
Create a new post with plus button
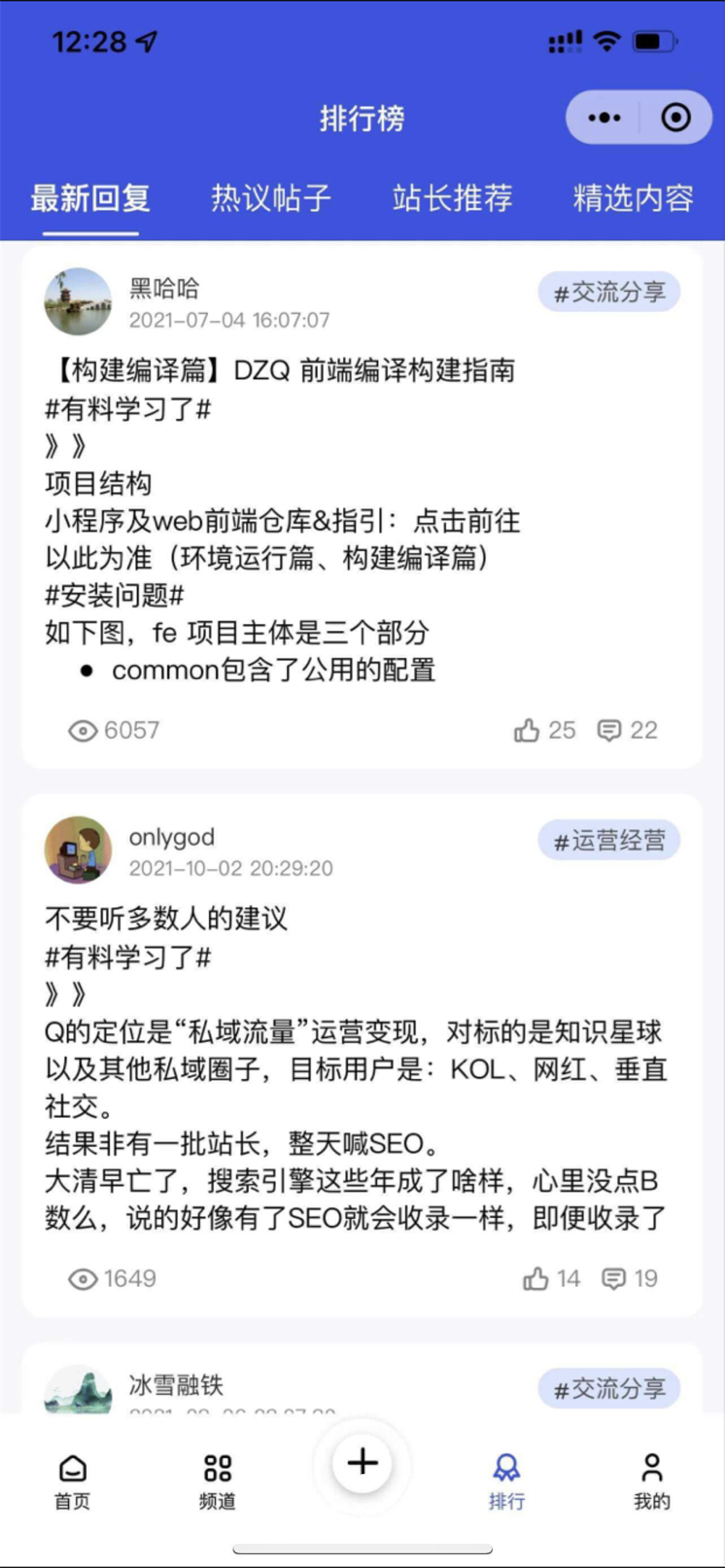pos(362,1462)
